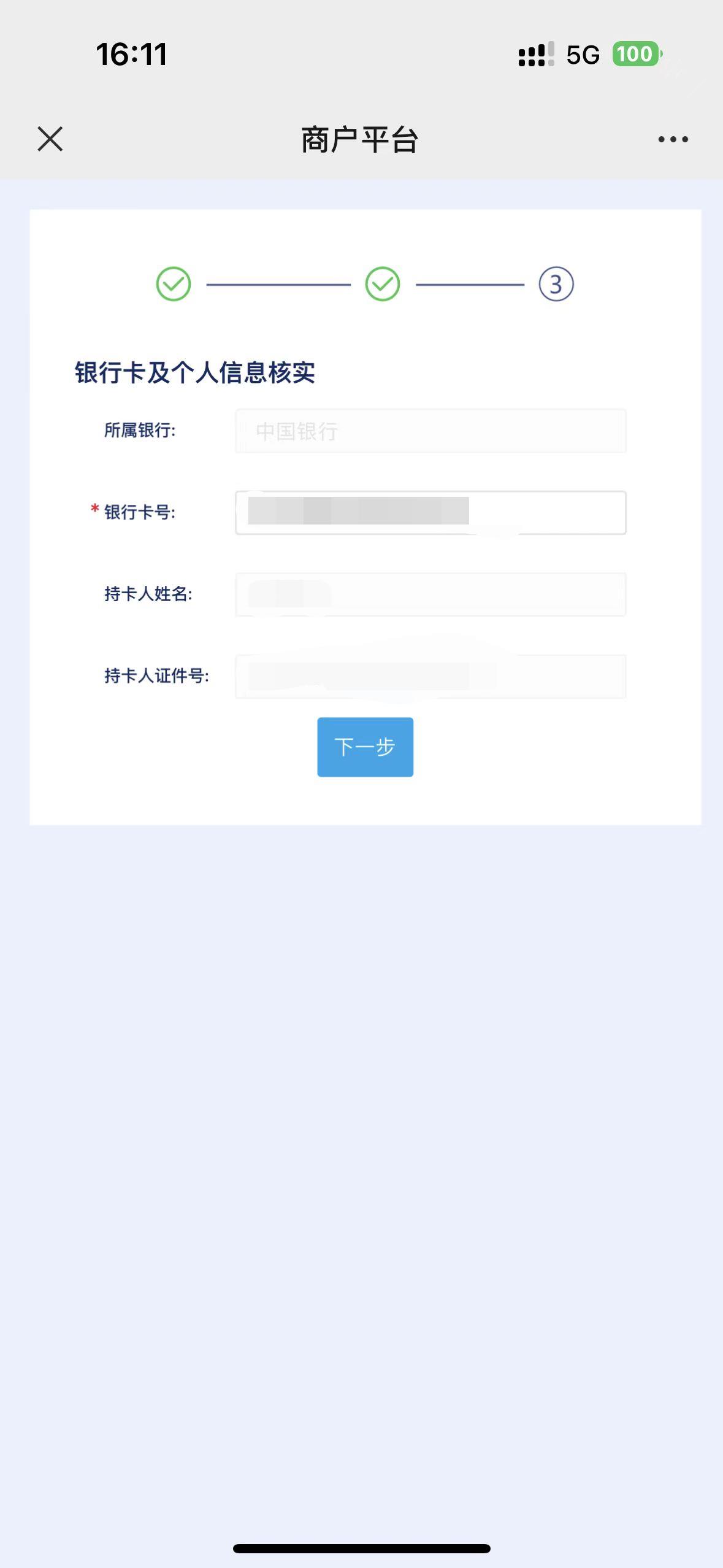
Task: Tap the 银行卡号 input field
Action: [x=430, y=512]
